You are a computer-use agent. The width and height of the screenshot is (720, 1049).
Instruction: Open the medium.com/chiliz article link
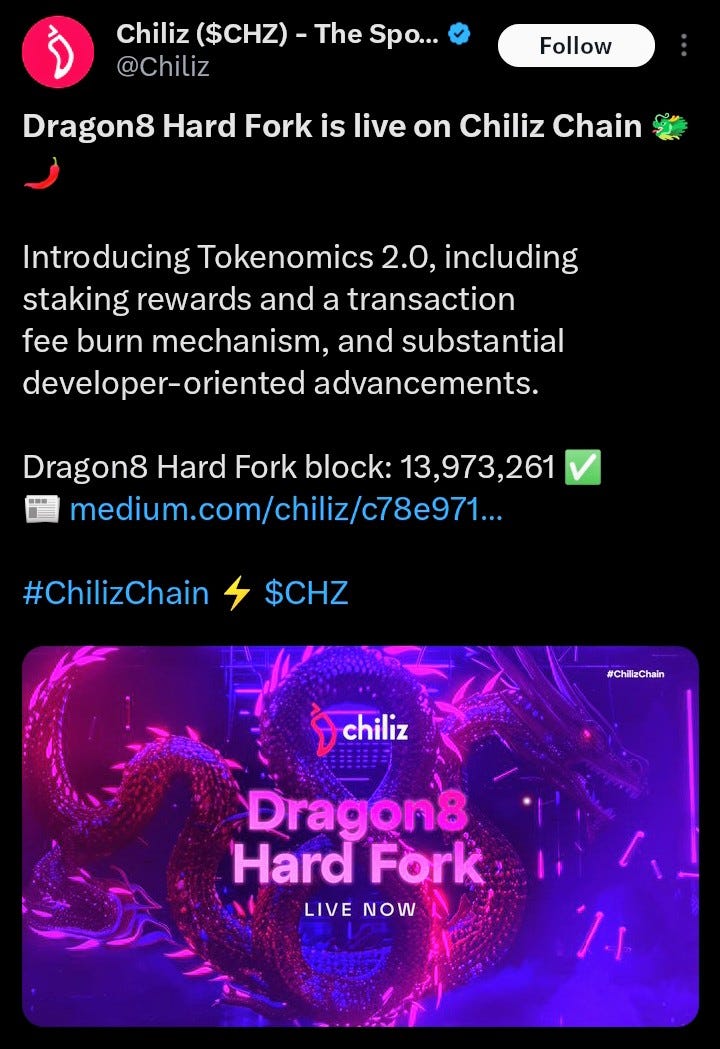pos(286,511)
